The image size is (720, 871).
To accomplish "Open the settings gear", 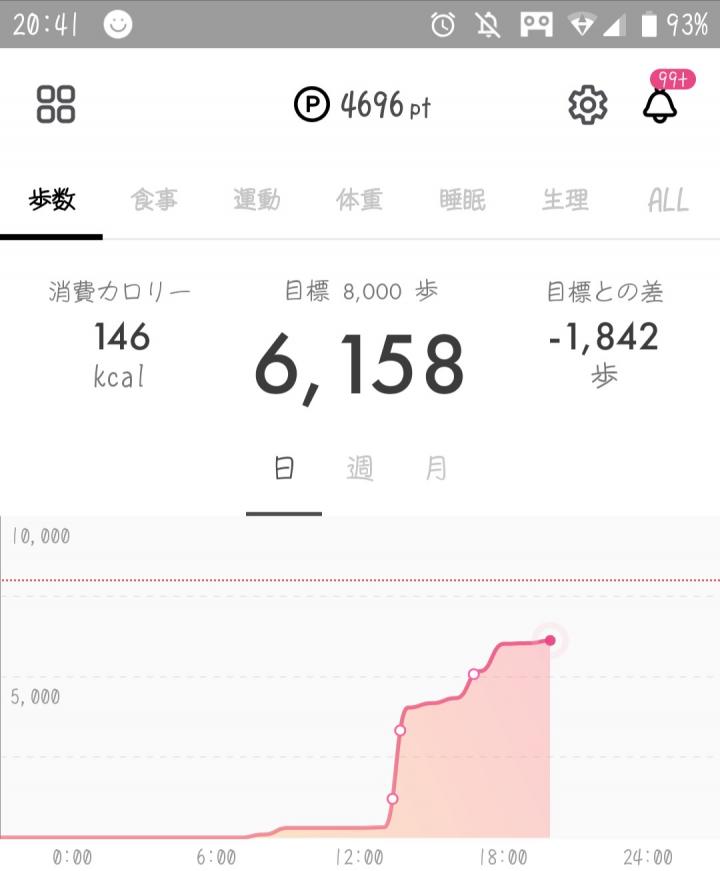I will [x=587, y=104].
